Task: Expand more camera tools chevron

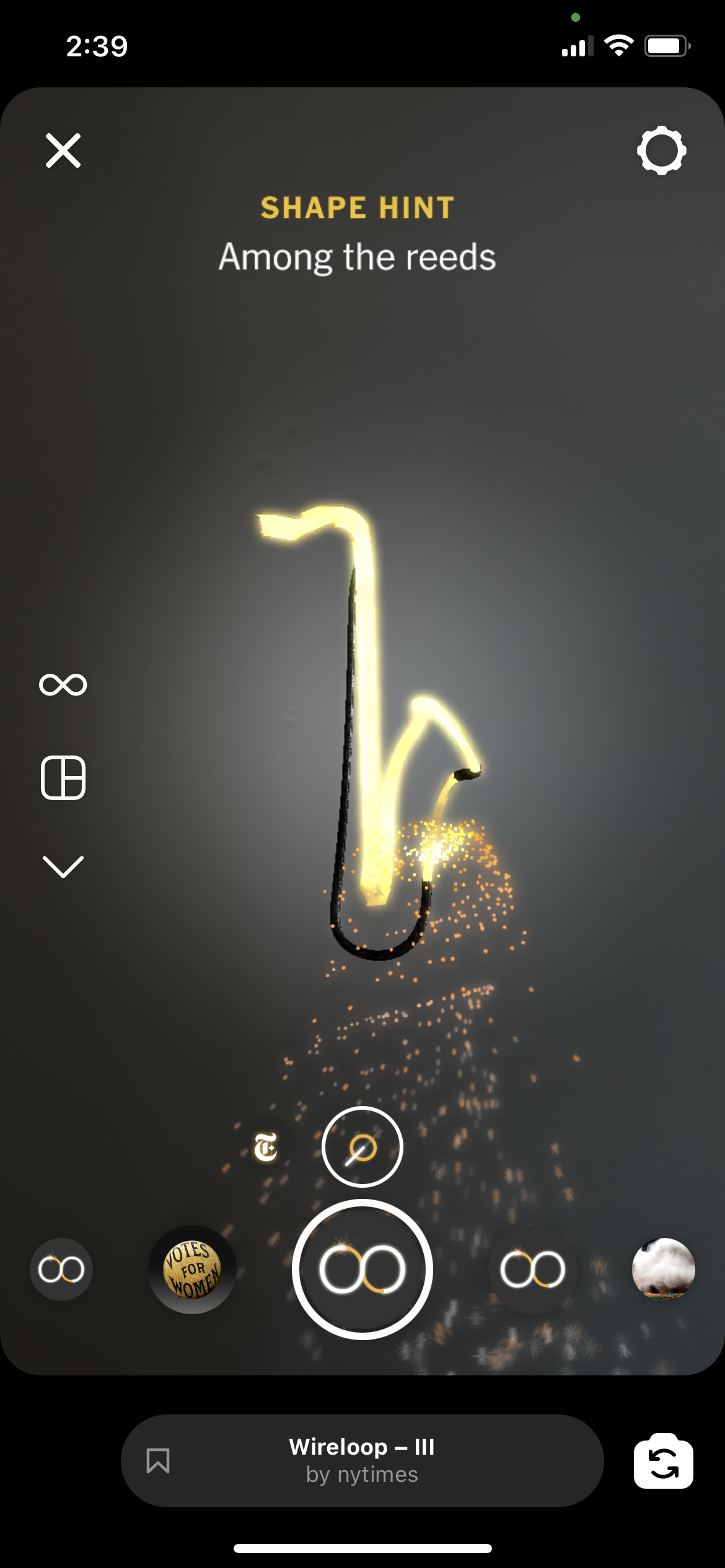Action: pyautogui.click(x=63, y=866)
